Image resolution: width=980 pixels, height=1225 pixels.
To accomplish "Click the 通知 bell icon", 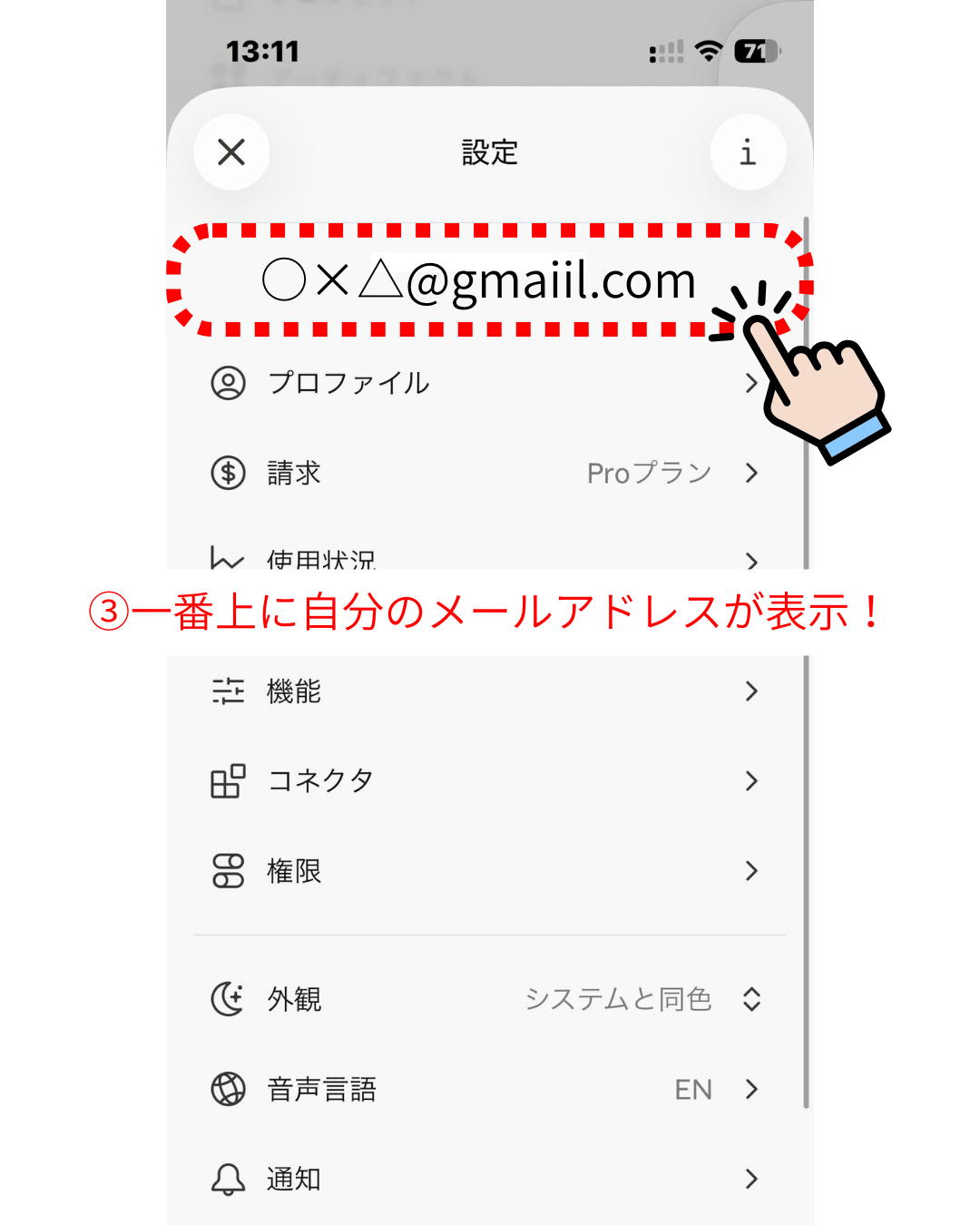I will point(229,1178).
